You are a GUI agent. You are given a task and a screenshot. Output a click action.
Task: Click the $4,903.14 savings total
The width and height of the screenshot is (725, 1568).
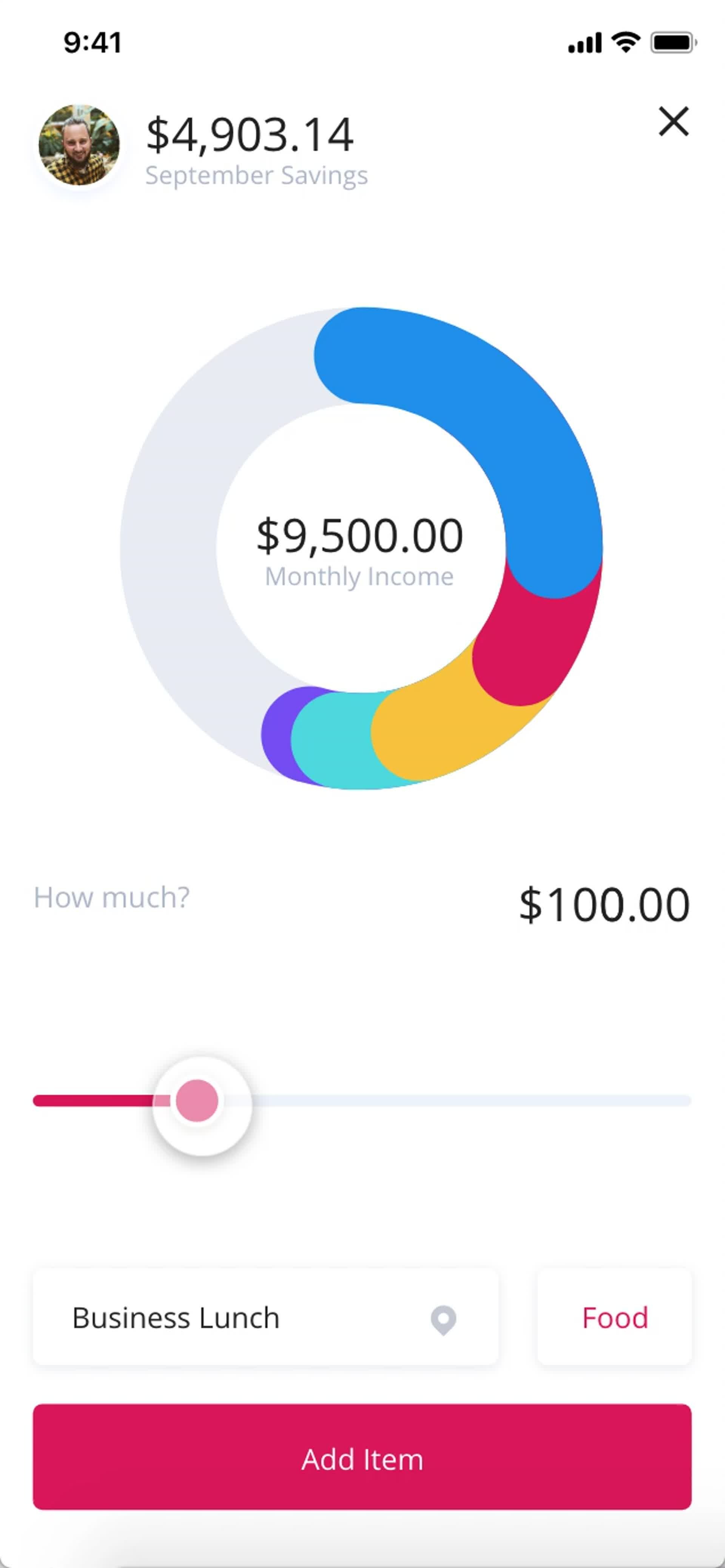pyautogui.click(x=249, y=134)
